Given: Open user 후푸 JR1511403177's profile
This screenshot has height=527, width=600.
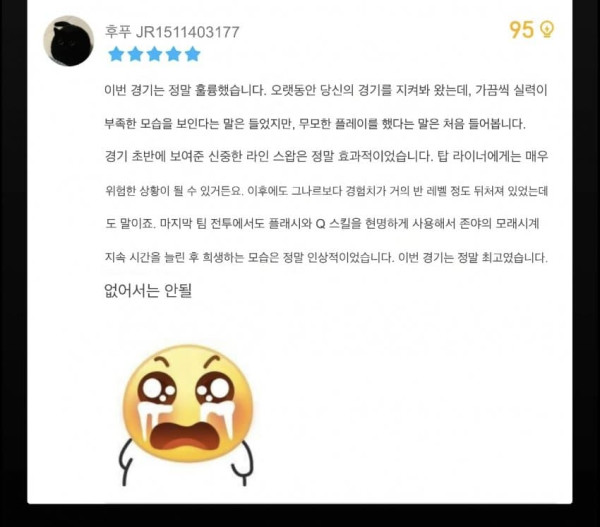Looking at the screenshot, I should click(172, 32).
